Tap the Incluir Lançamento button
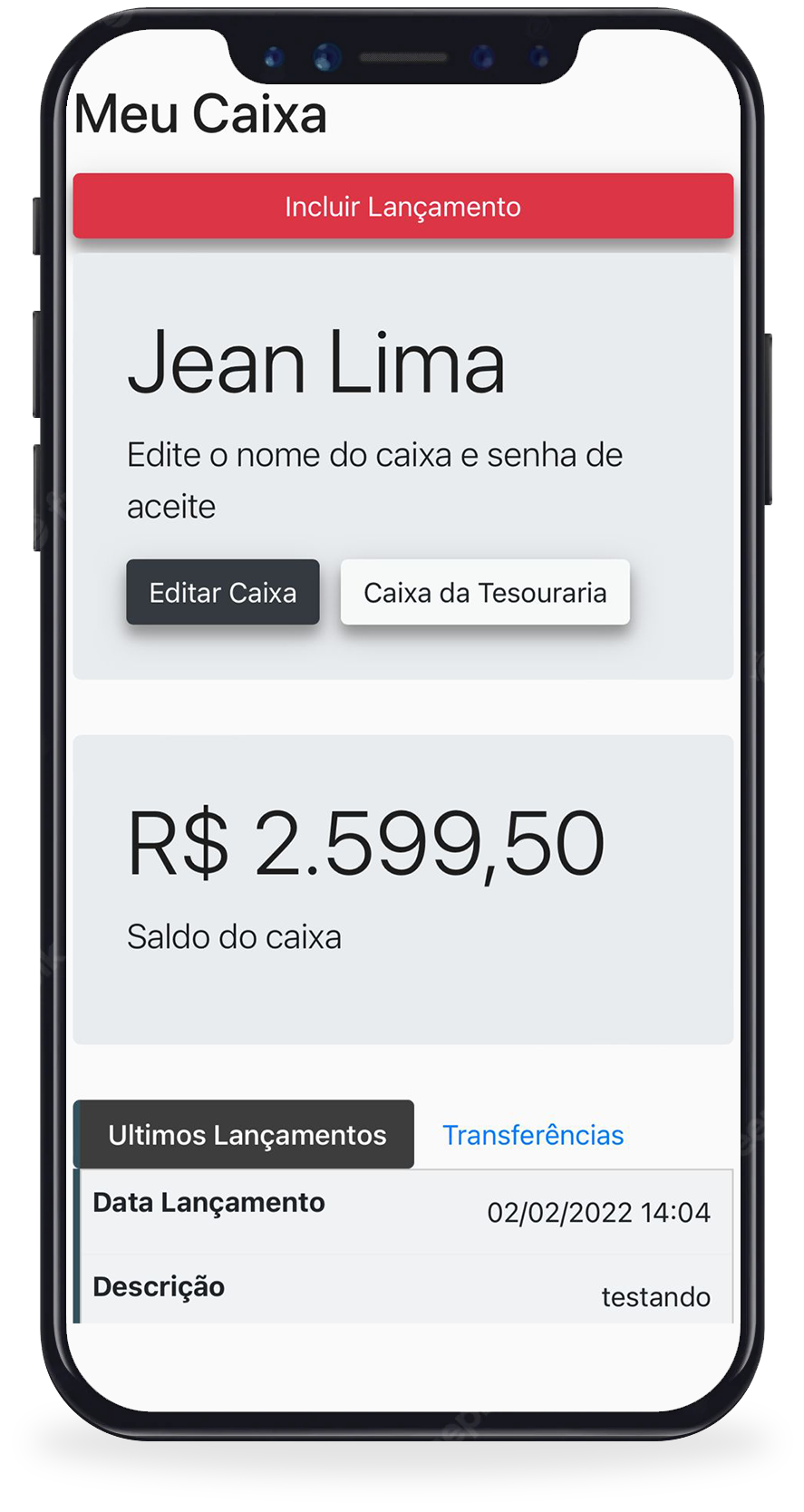This screenshot has width=804, height=1512. pyautogui.click(x=402, y=207)
